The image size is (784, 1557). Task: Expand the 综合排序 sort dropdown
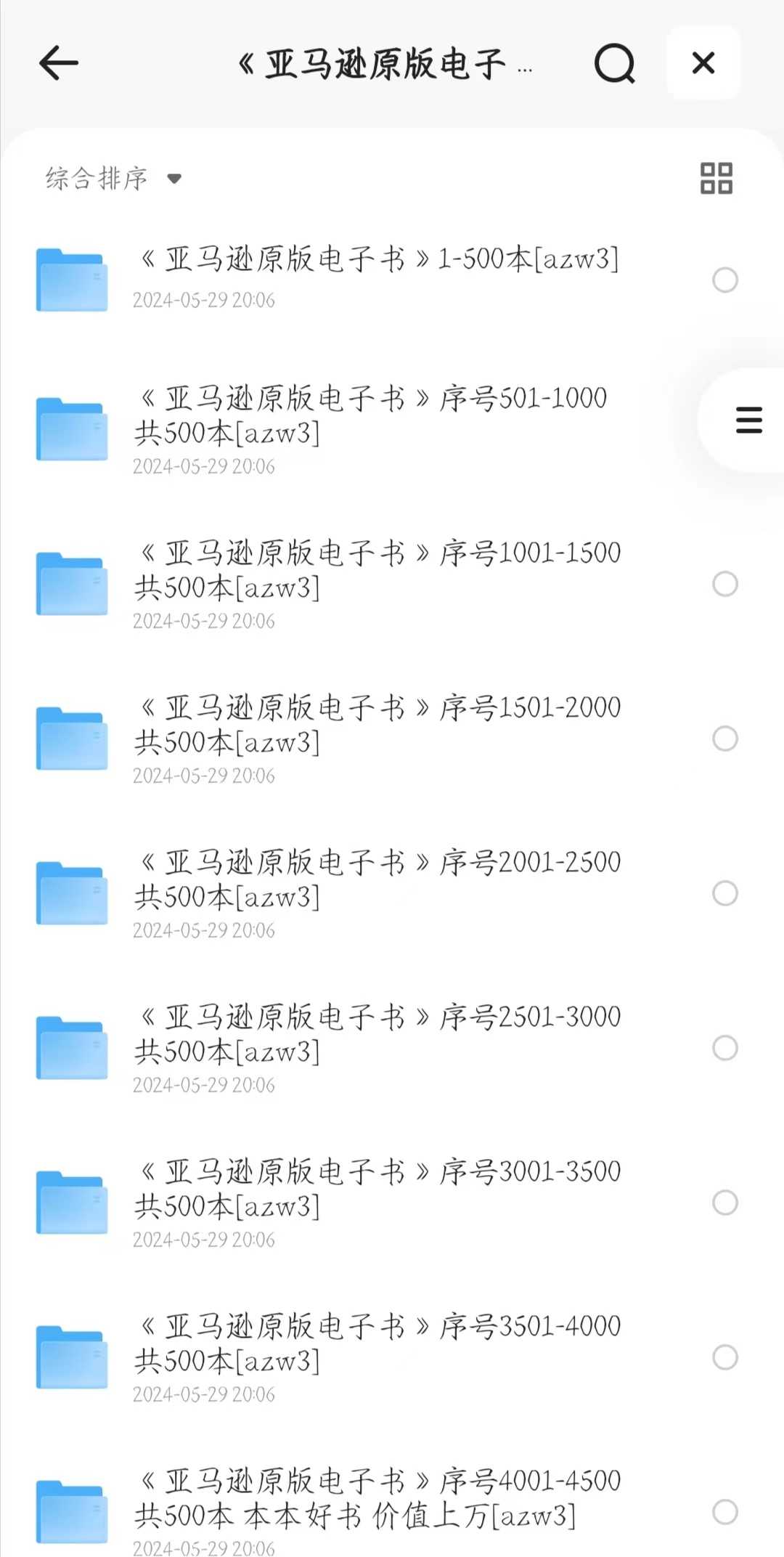point(113,179)
